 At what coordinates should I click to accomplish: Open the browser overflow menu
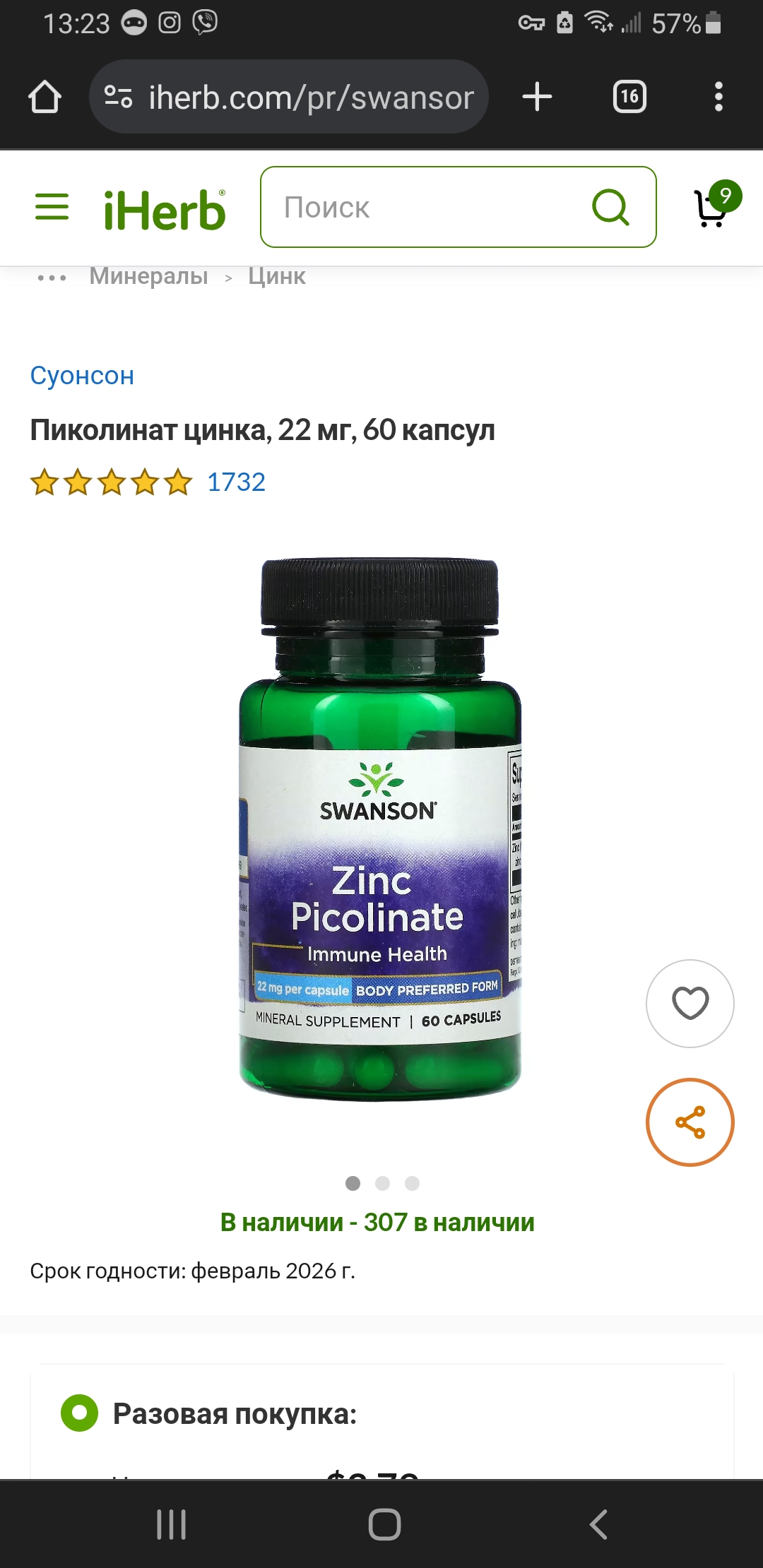(718, 97)
